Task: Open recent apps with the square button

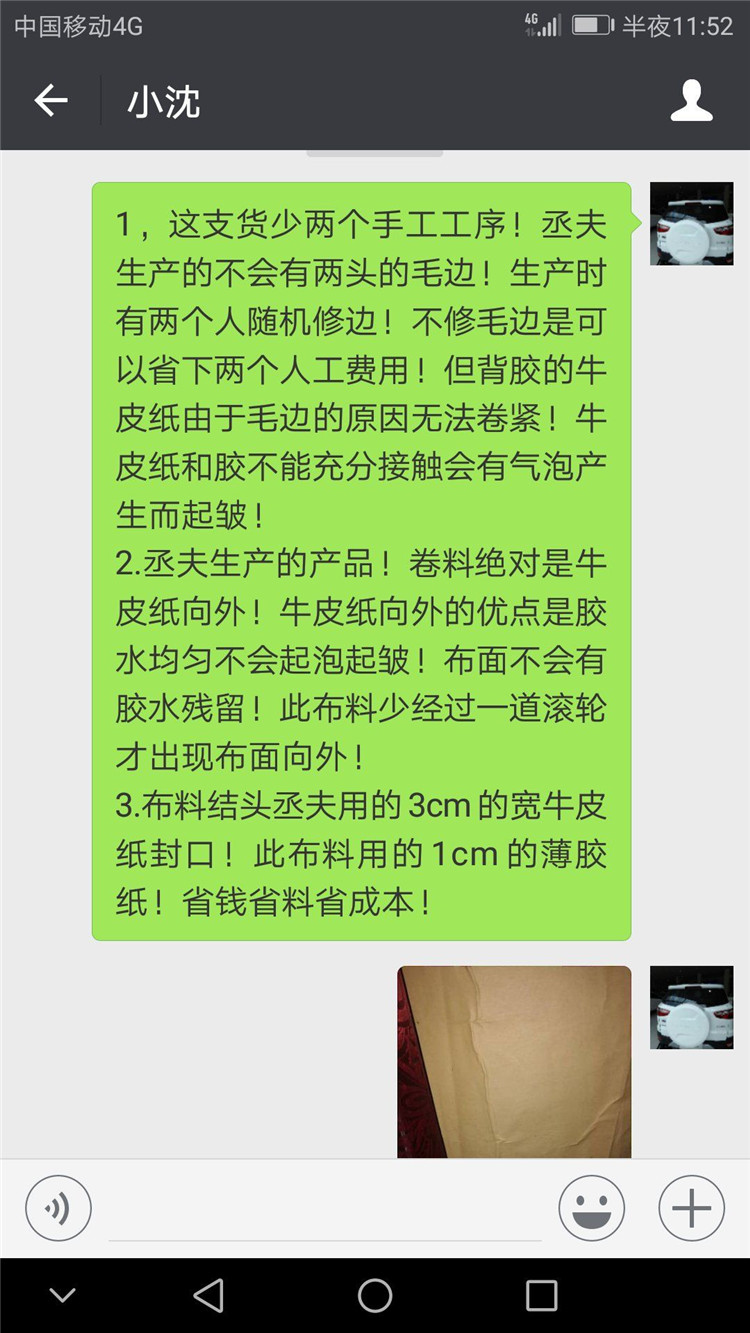Action: click(x=541, y=1295)
